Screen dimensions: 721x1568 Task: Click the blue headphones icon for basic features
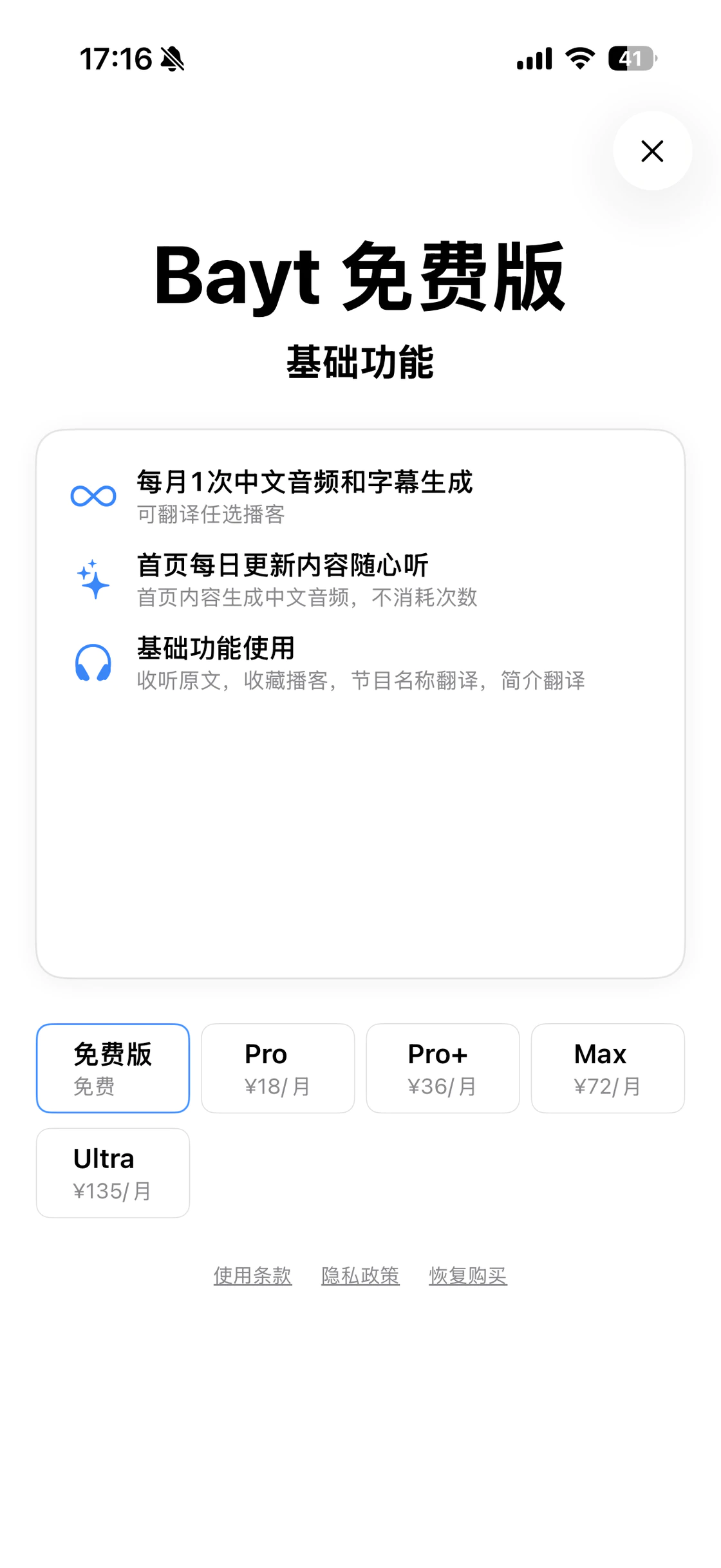point(92,663)
